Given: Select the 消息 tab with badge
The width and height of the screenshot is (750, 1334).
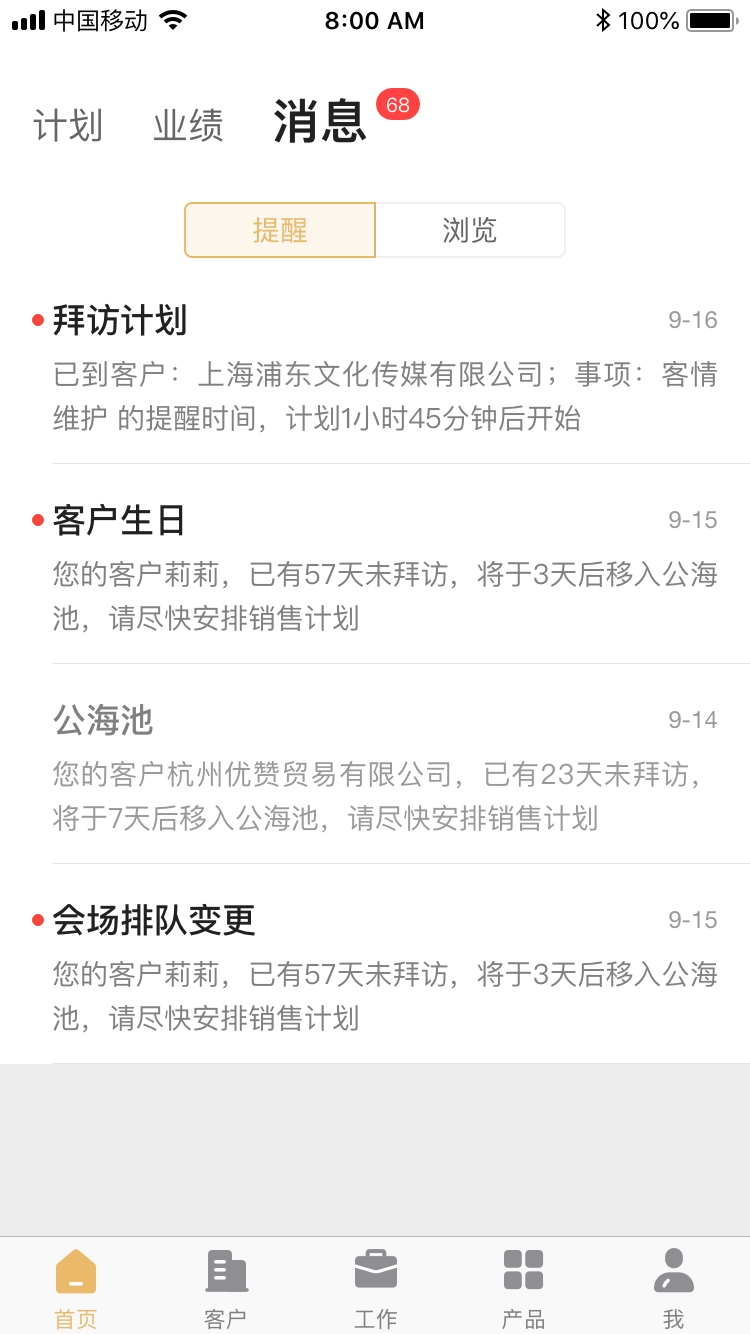Looking at the screenshot, I should 320,122.
